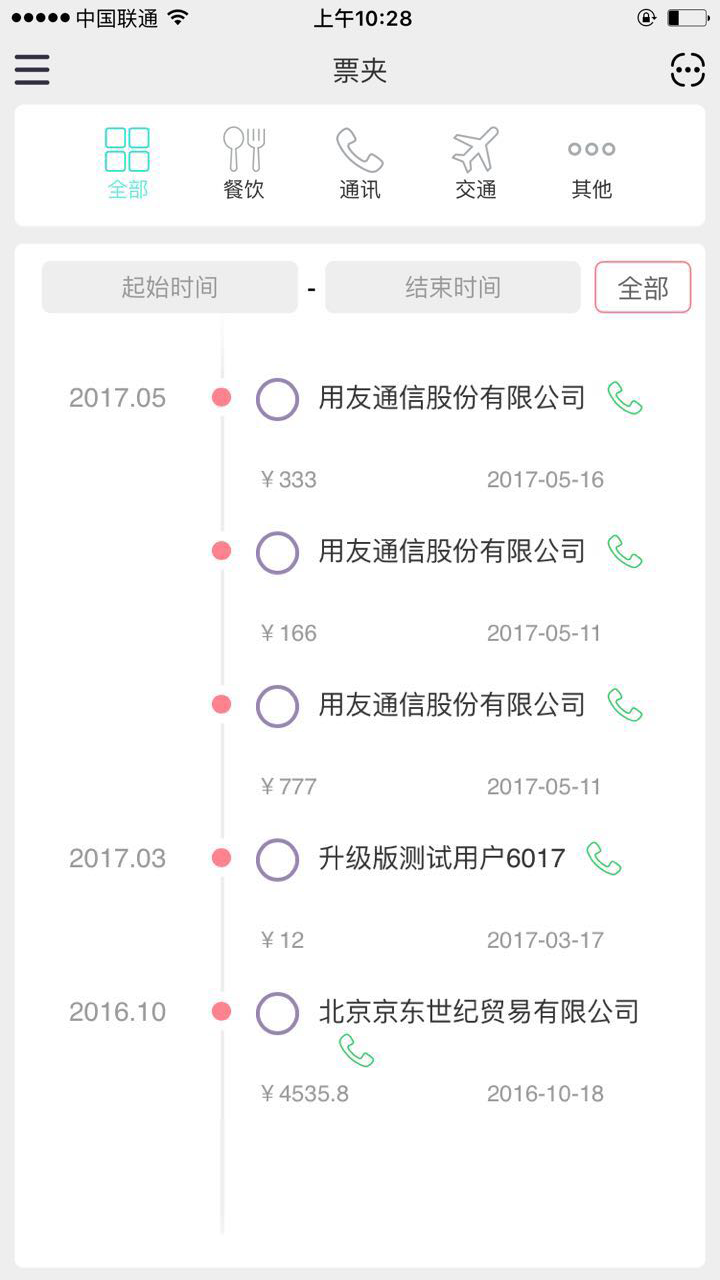Select the ¥333 用友通信 invoice circle

click(278, 399)
